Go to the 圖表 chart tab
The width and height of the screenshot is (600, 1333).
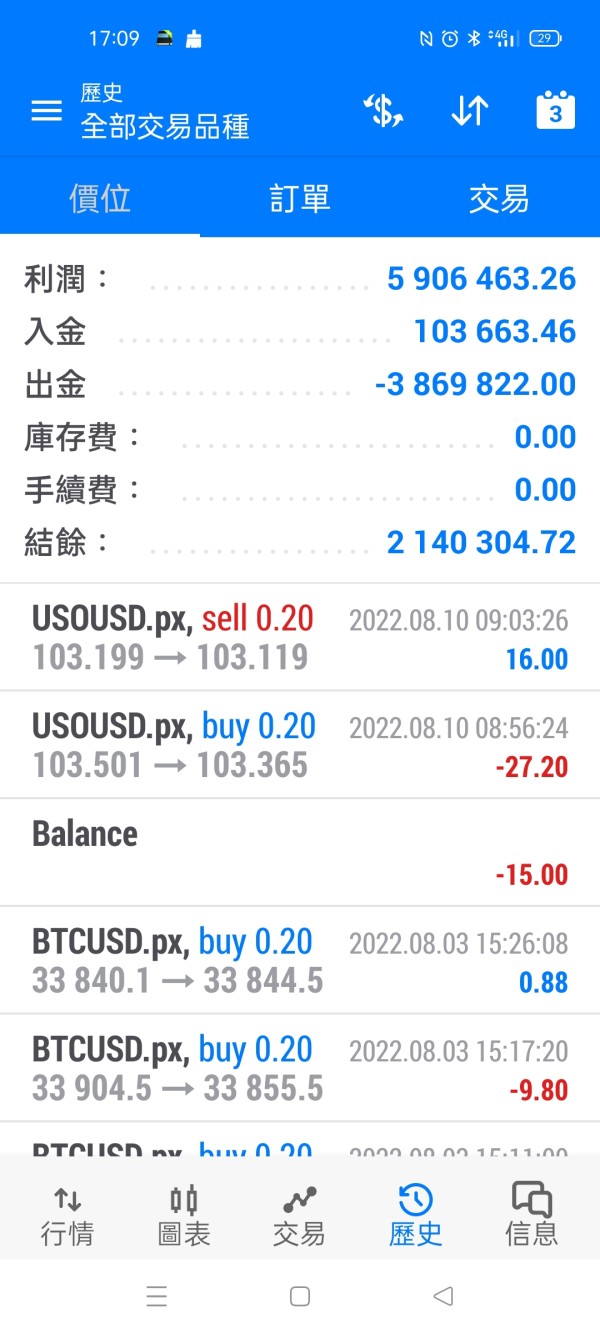(x=184, y=1215)
